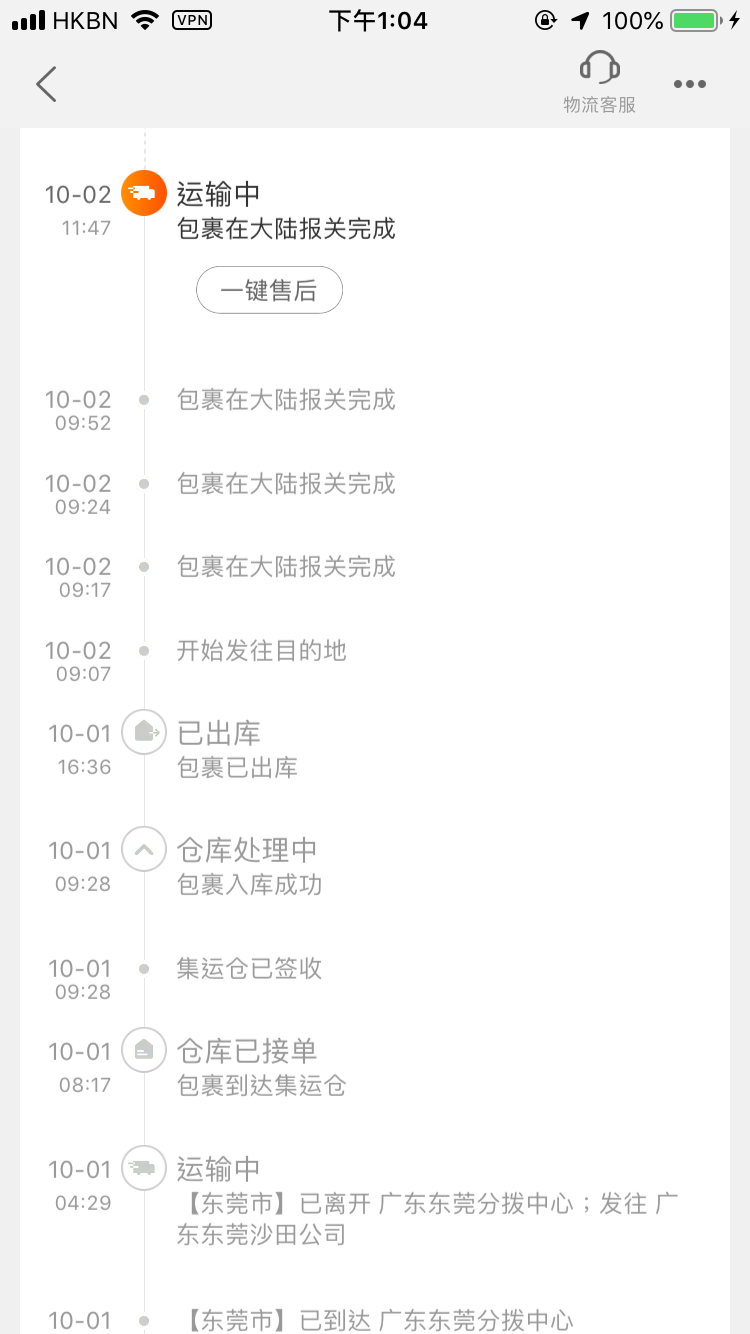Collapse the 仓库处理中 step with the chevron
The width and height of the screenshot is (750, 1334).
coord(144,851)
